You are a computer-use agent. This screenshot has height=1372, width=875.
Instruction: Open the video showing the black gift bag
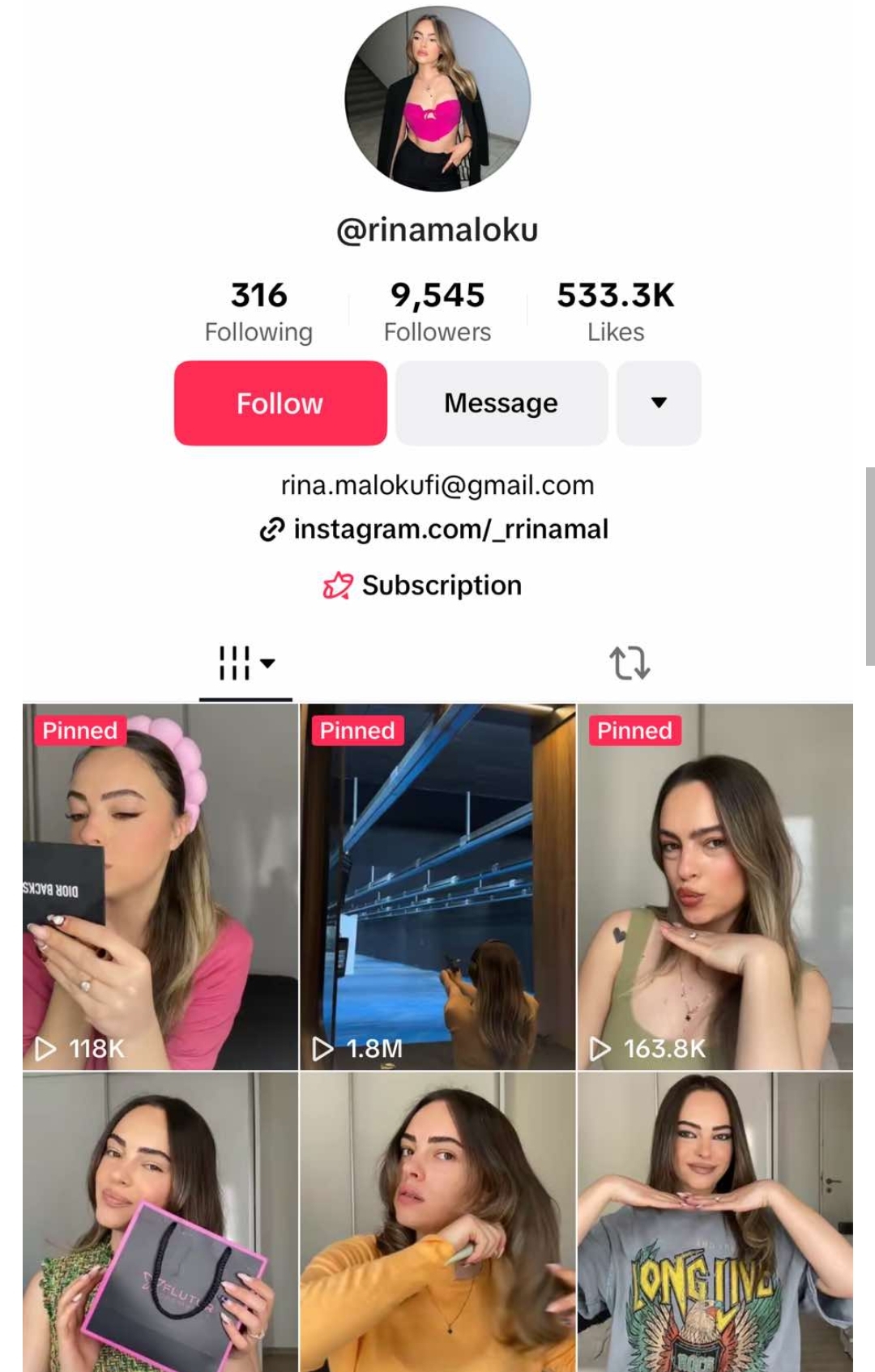pos(160,1223)
